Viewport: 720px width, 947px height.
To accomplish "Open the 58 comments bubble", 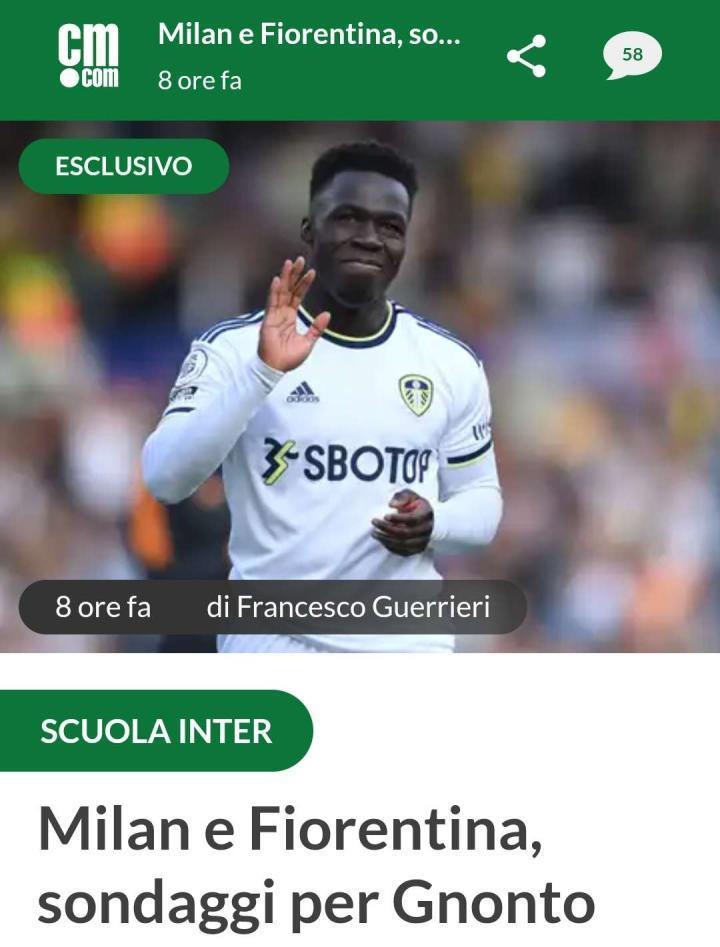I will pos(632,56).
